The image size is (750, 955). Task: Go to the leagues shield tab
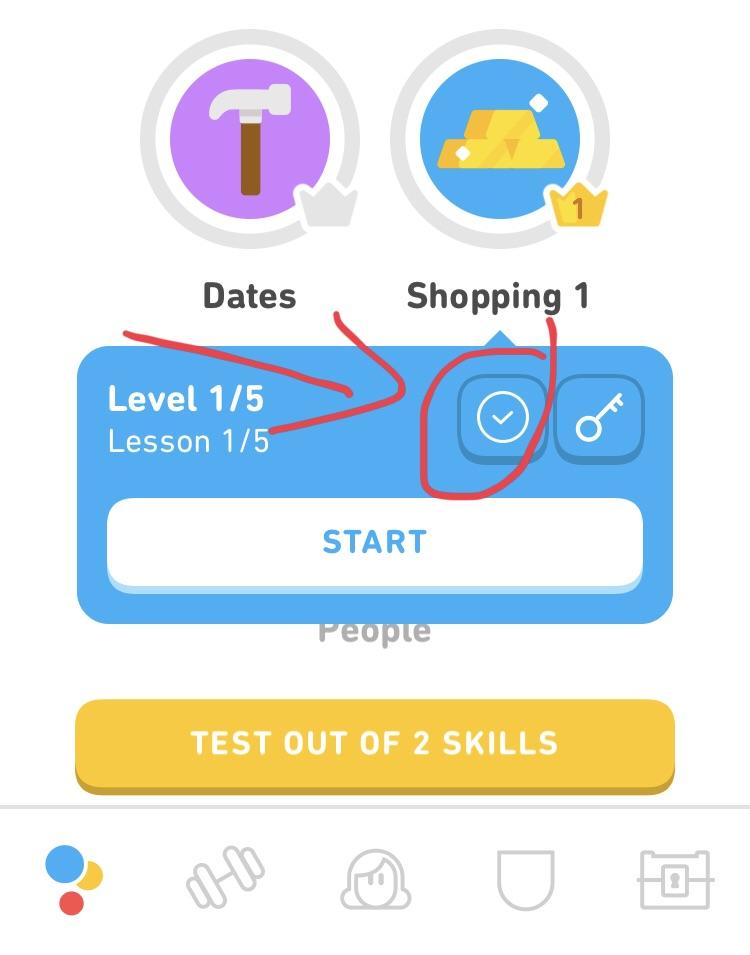pos(525,879)
